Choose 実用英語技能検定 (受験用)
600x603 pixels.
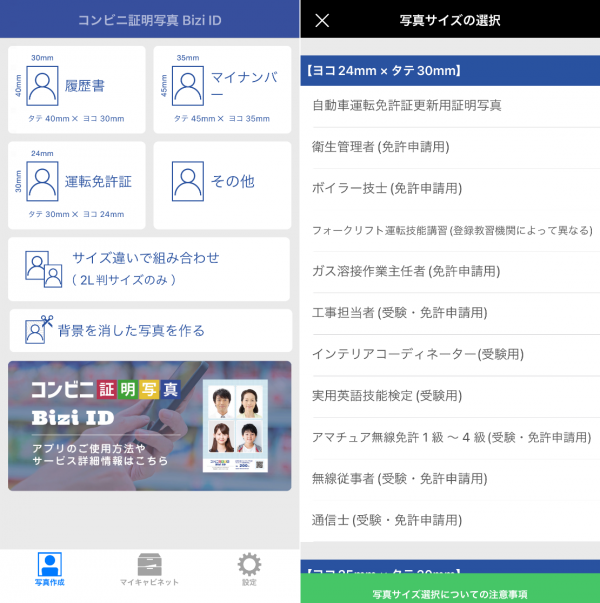pyautogui.click(x=450, y=396)
